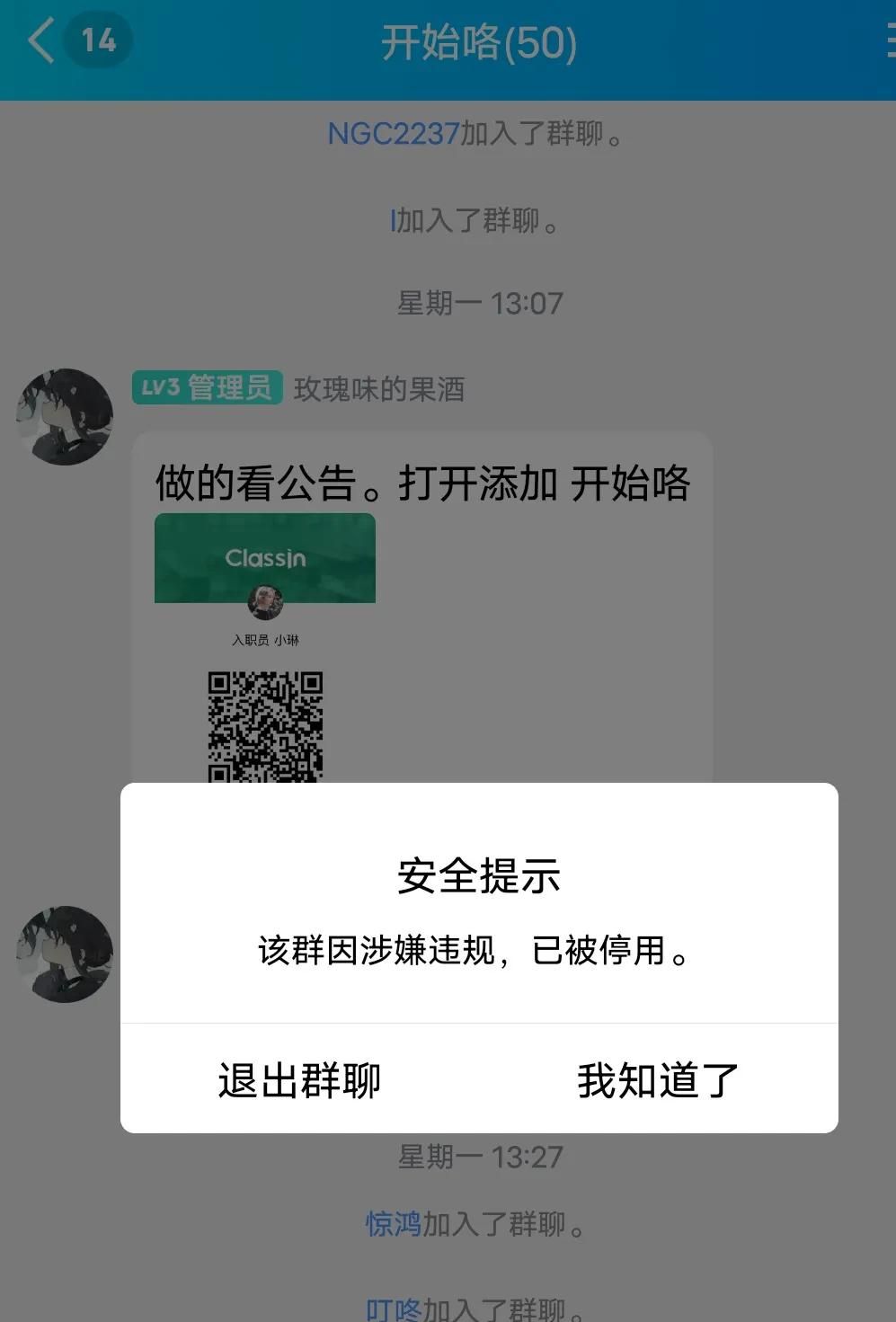Tap the 星期一 13:27 timestamp
896x1322 pixels.
tap(483, 1158)
